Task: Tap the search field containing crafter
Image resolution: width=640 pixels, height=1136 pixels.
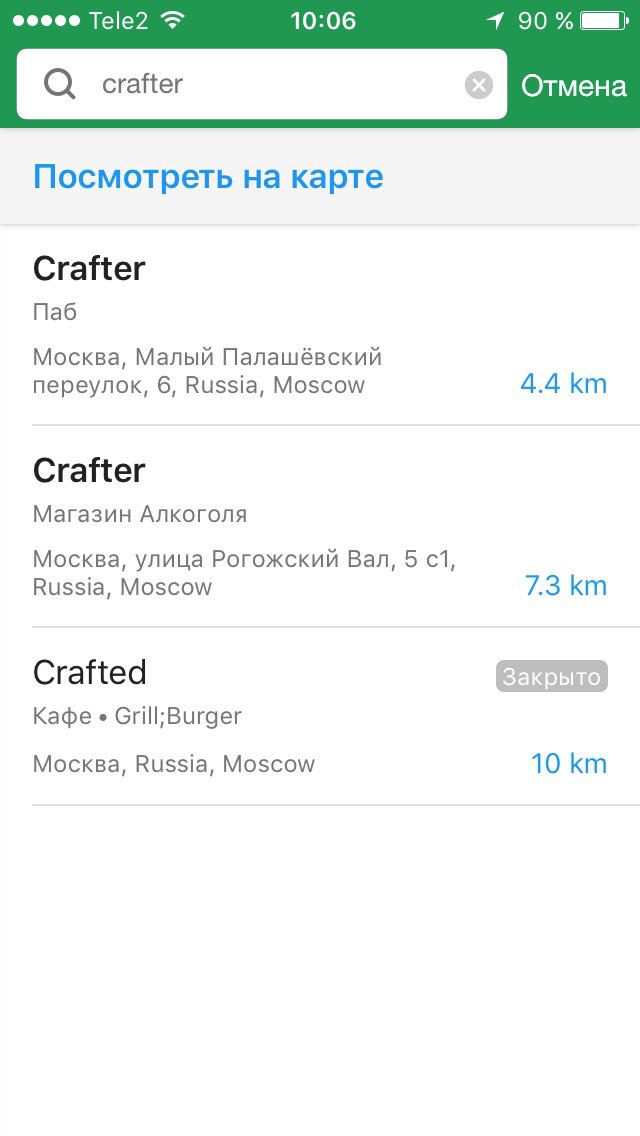Action: coord(261,84)
